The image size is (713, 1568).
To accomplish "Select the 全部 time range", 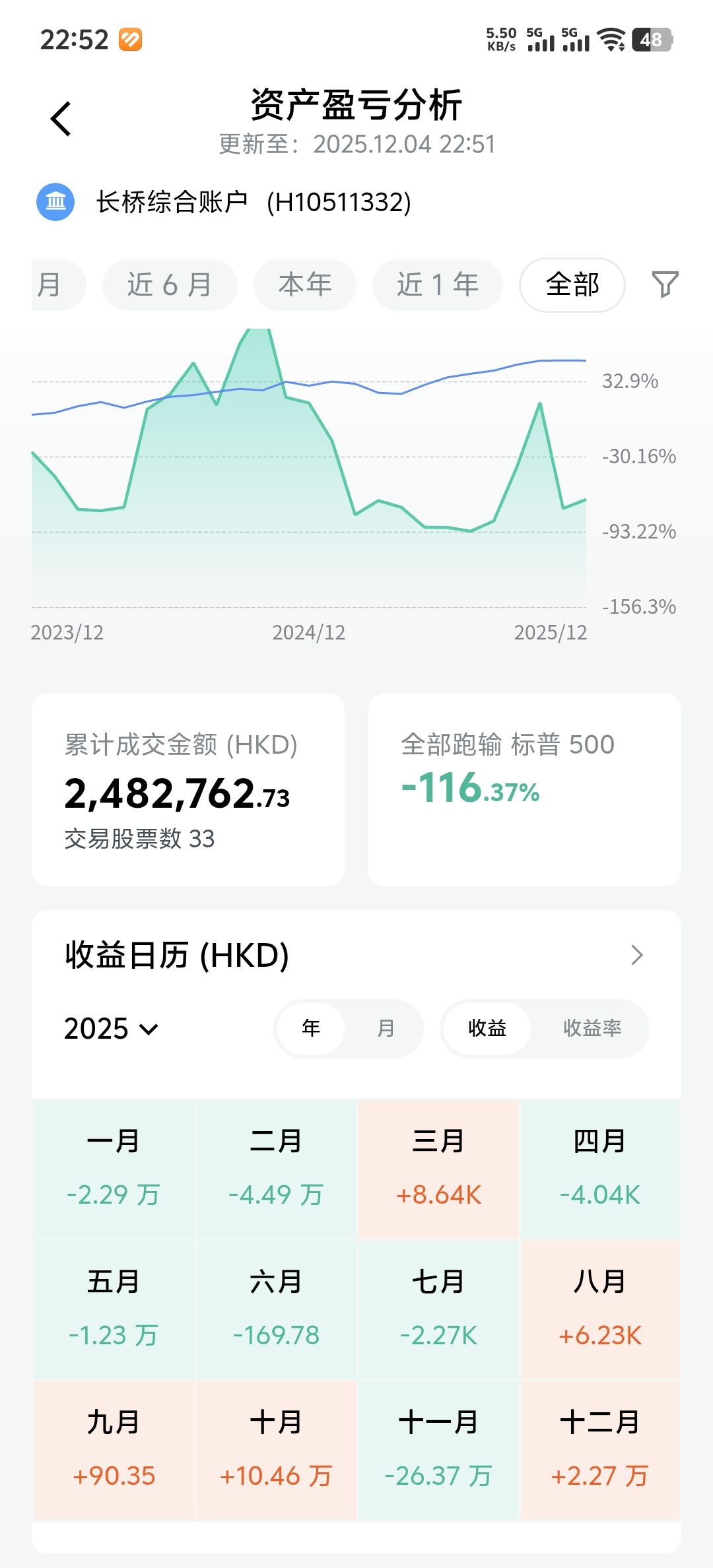I will pos(572,285).
